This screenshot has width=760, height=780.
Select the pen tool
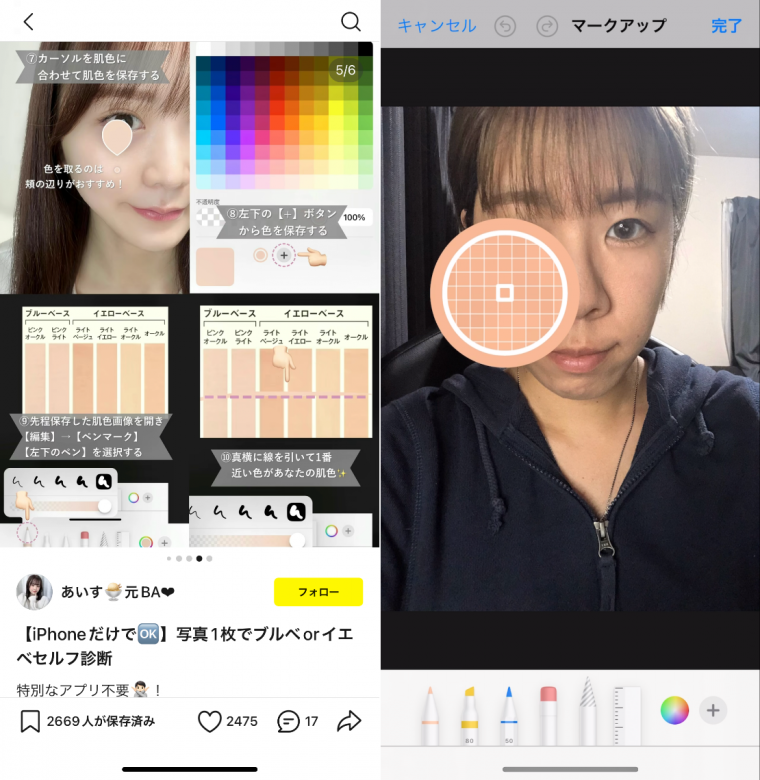click(429, 714)
